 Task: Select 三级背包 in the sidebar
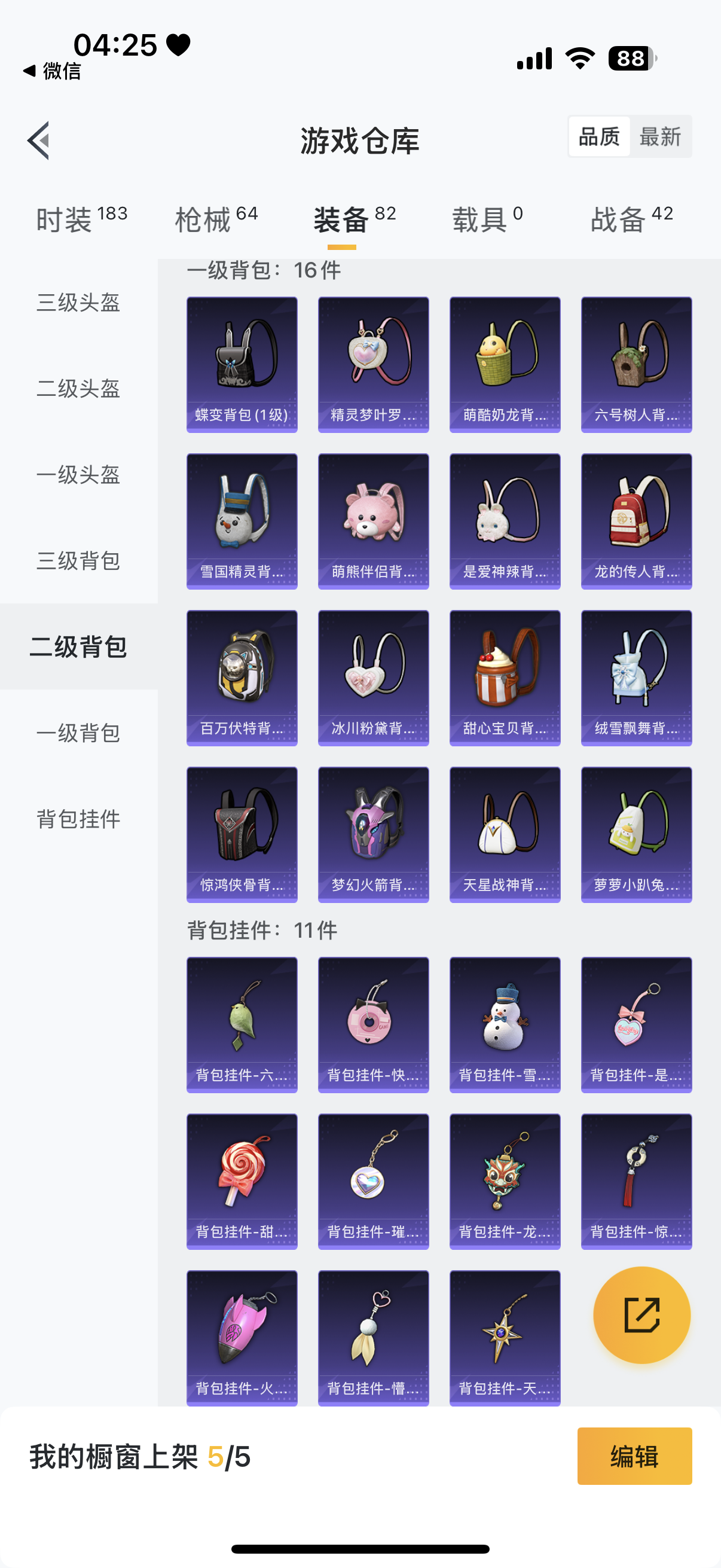tap(78, 560)
